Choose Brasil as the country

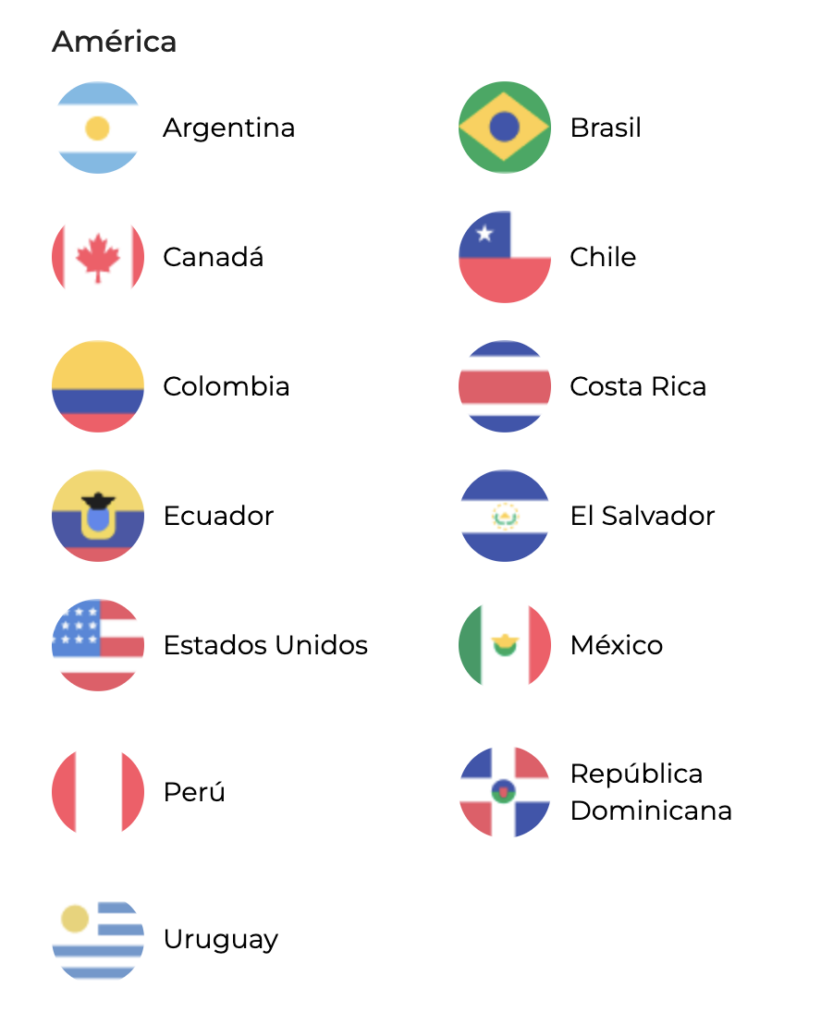(x=605, y=128)
